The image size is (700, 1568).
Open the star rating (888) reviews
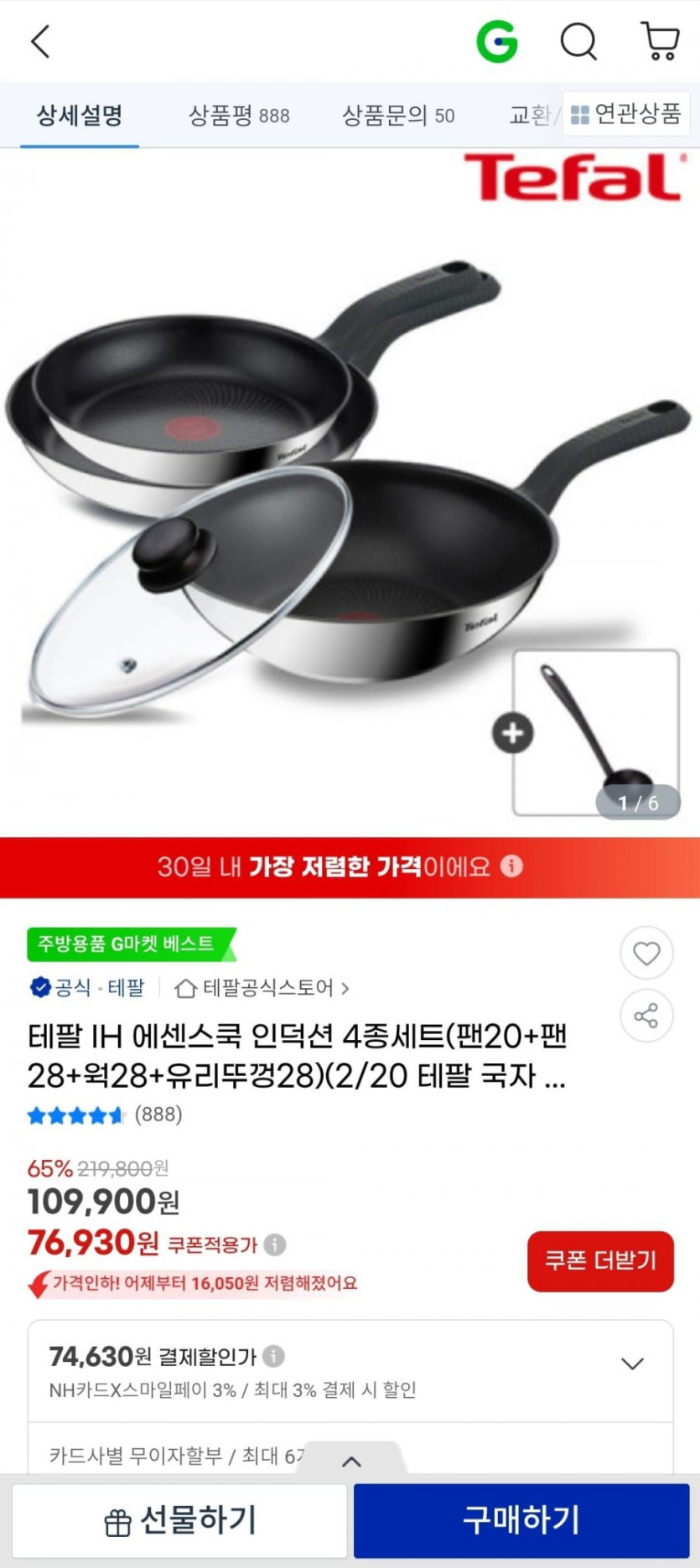coord(105,1115)
